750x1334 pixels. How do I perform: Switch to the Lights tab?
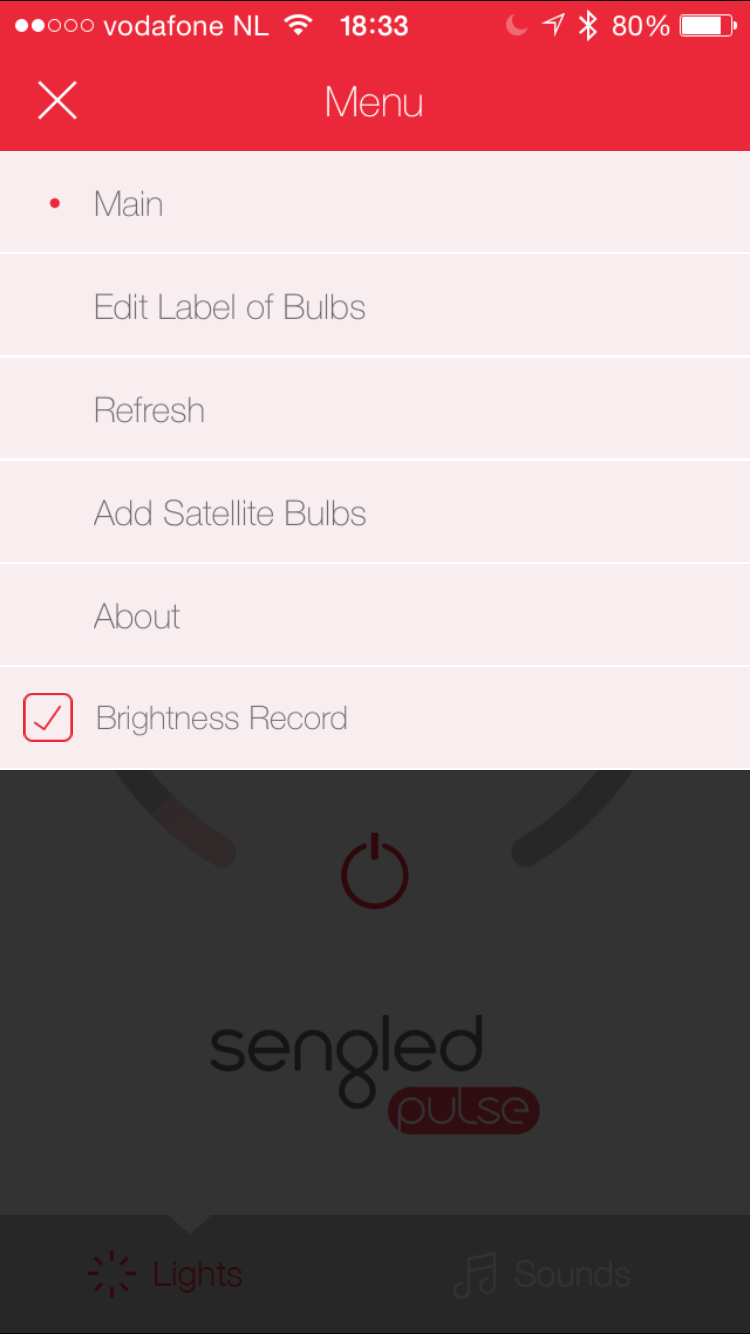pos(166,1274)
